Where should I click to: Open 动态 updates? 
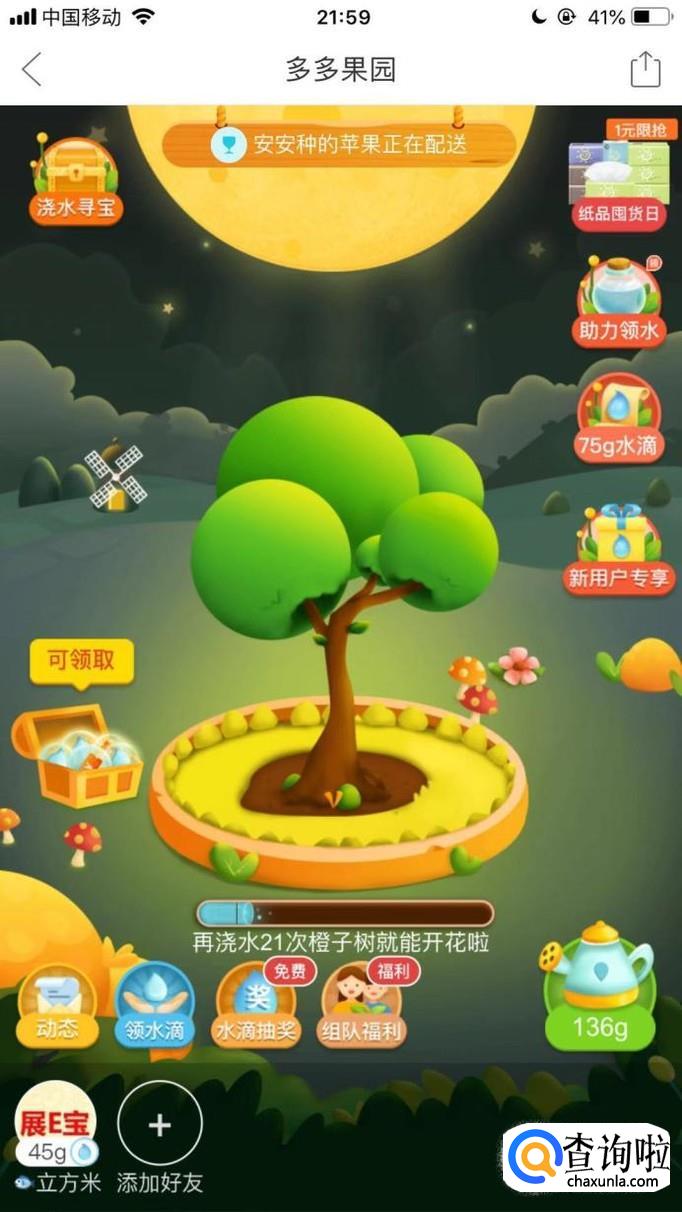click(x=57, y=1005)
